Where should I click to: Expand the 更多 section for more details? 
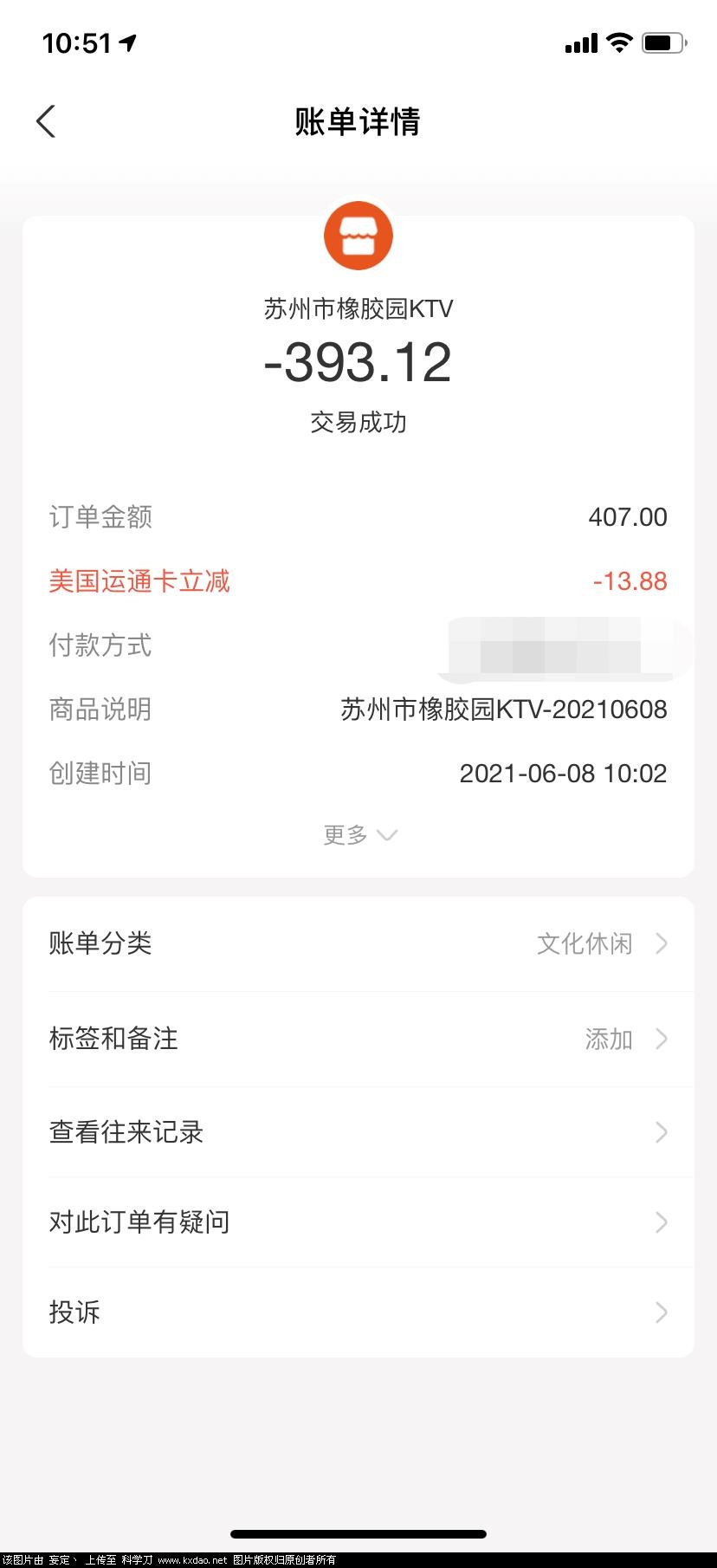(x=360, y=834)
